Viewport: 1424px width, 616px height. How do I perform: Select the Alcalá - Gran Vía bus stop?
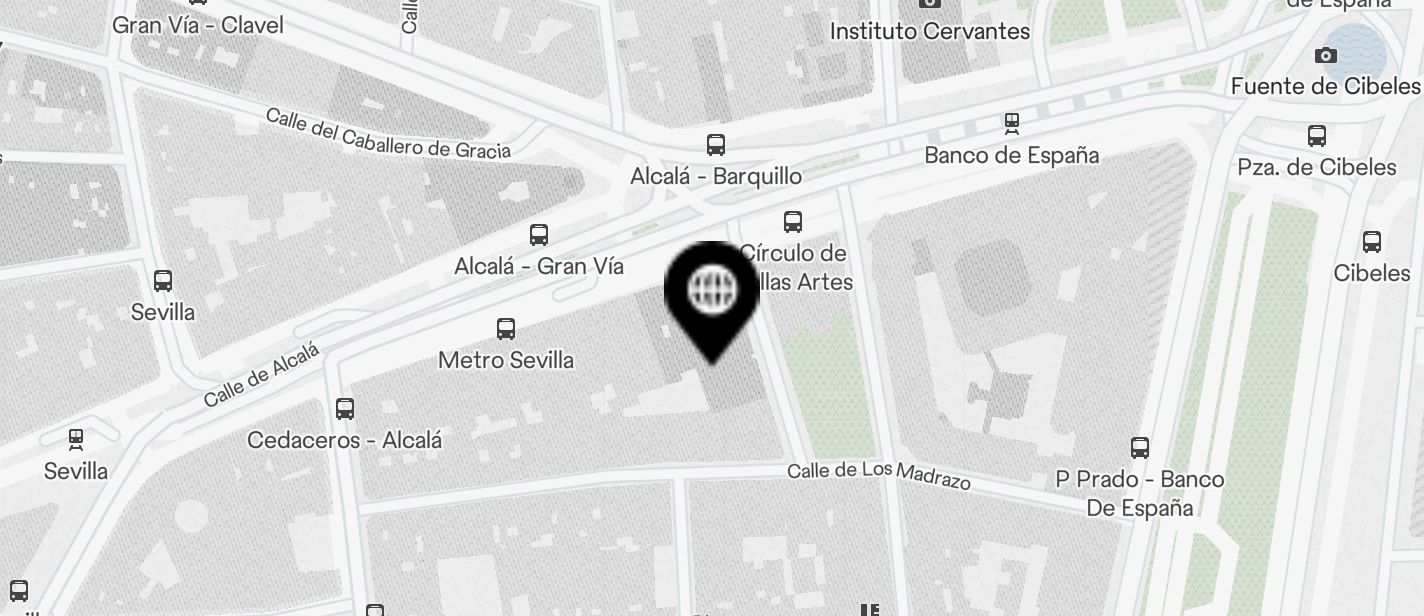(x=539, y=235)
